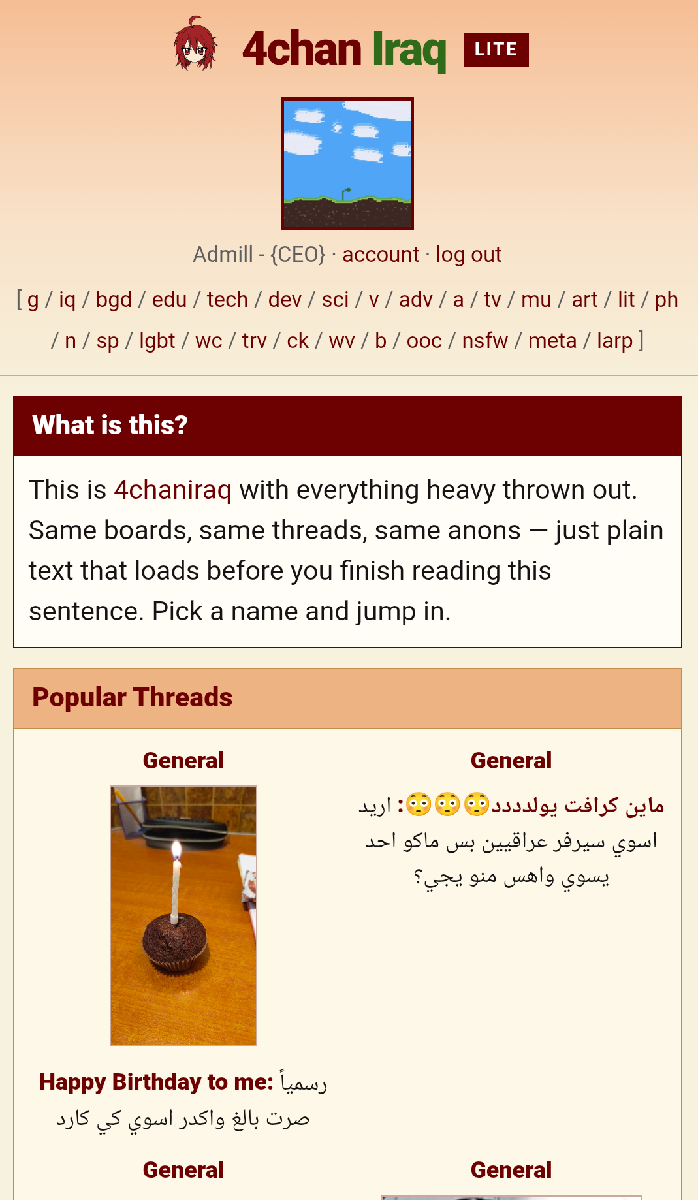Open the sci board

[x=335, y=299]
